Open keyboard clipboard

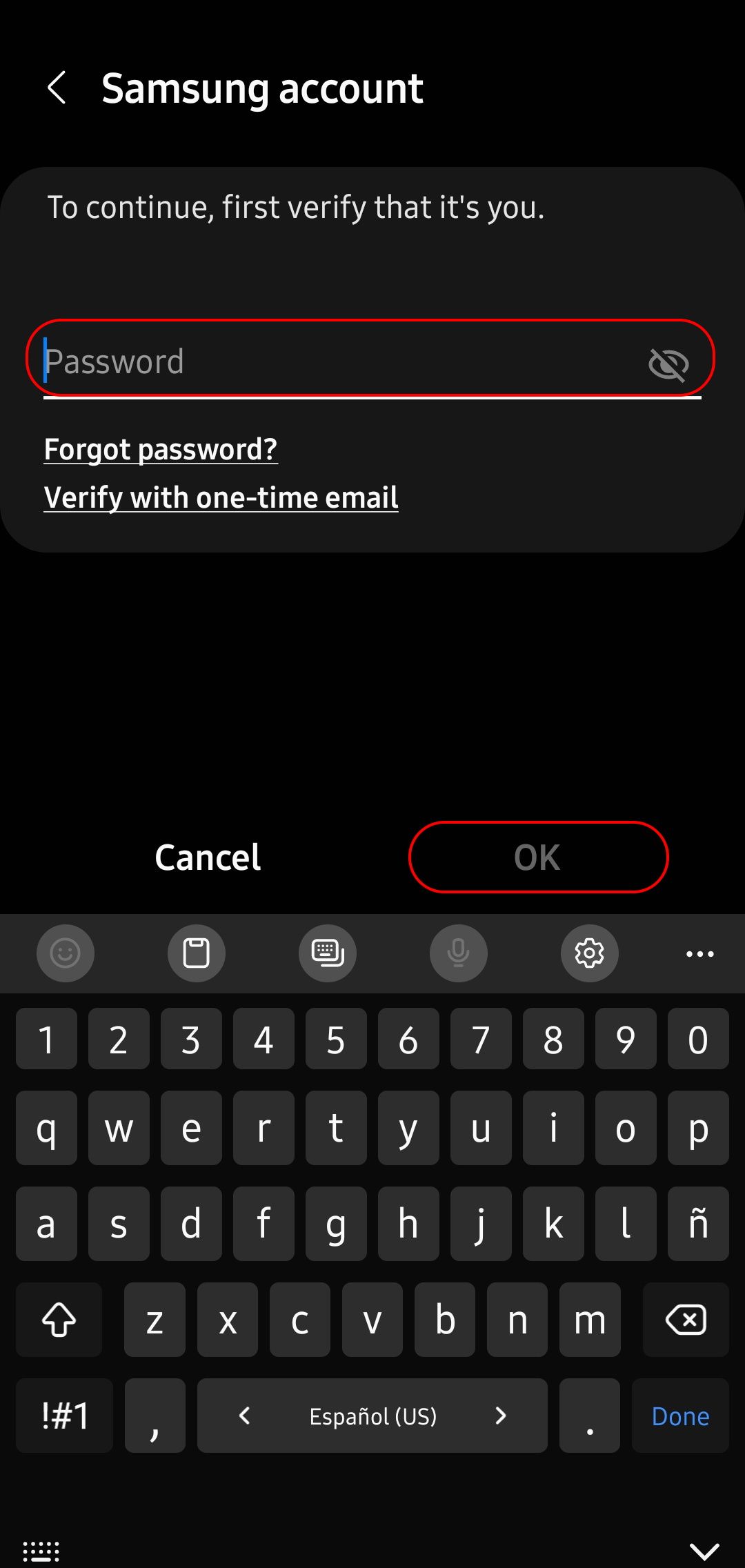[x=196, y=953]
